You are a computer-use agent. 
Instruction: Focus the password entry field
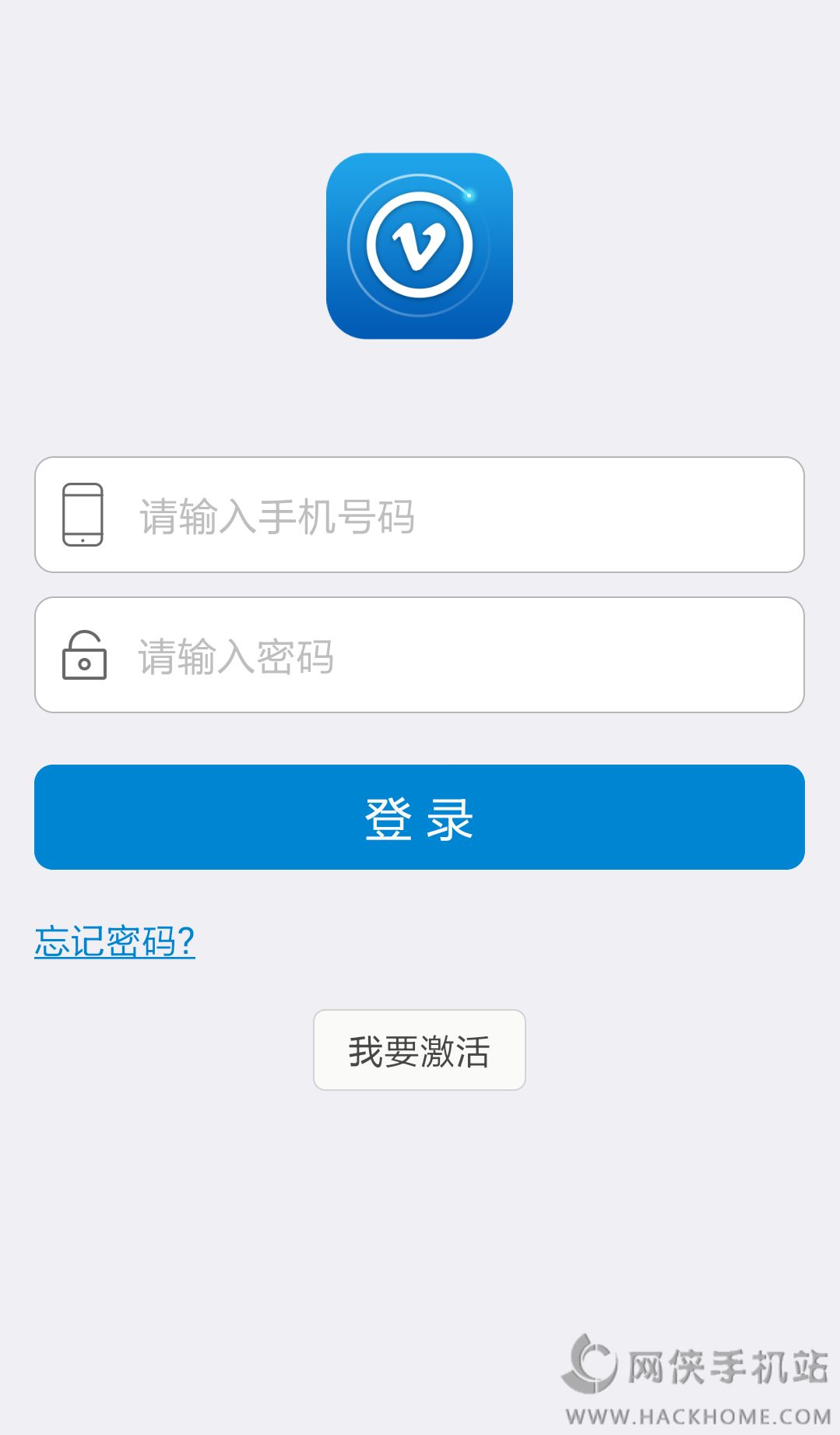(420, 655)
